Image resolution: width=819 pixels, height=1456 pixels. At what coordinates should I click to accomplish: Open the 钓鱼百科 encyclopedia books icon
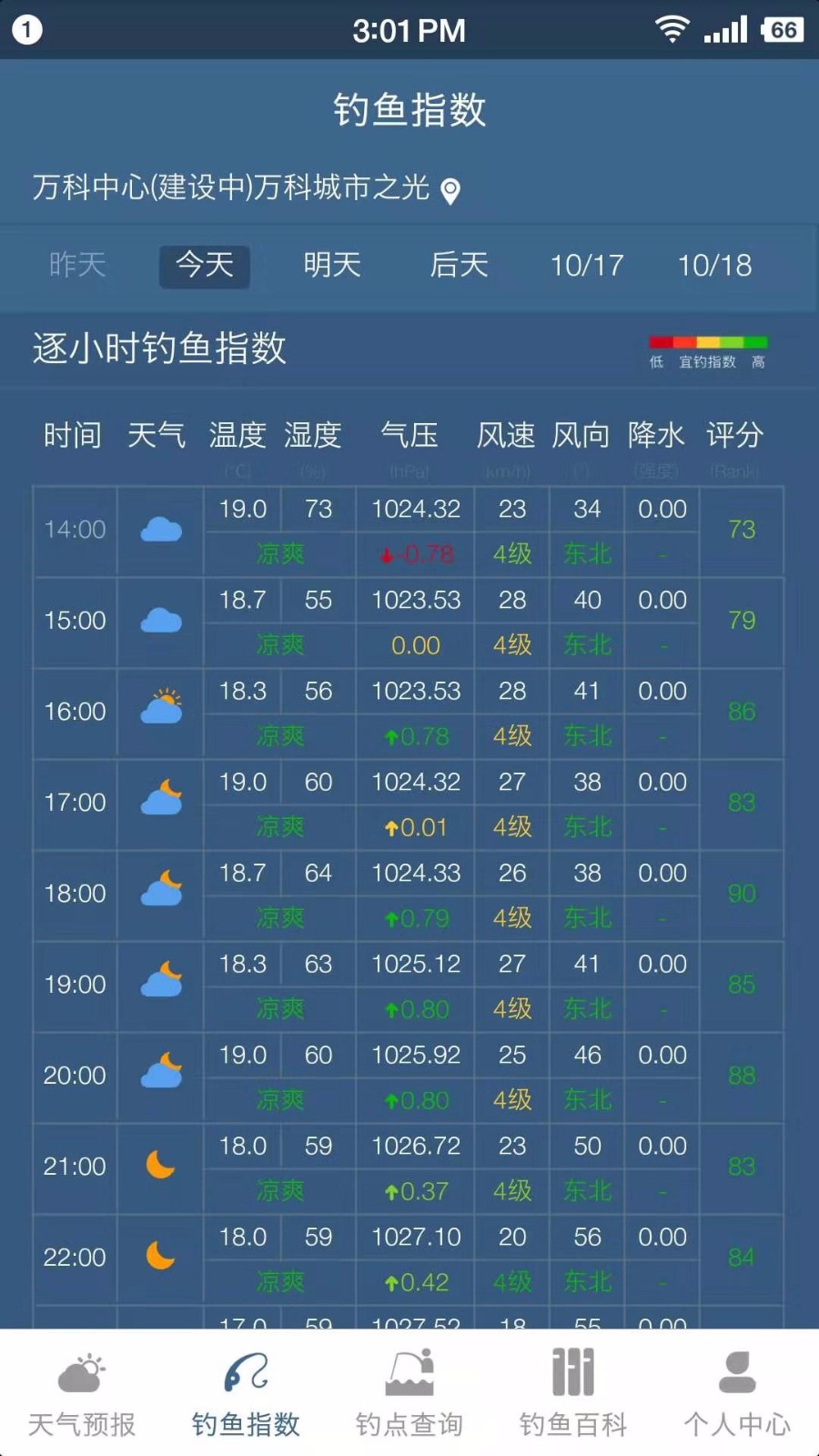571,1383
